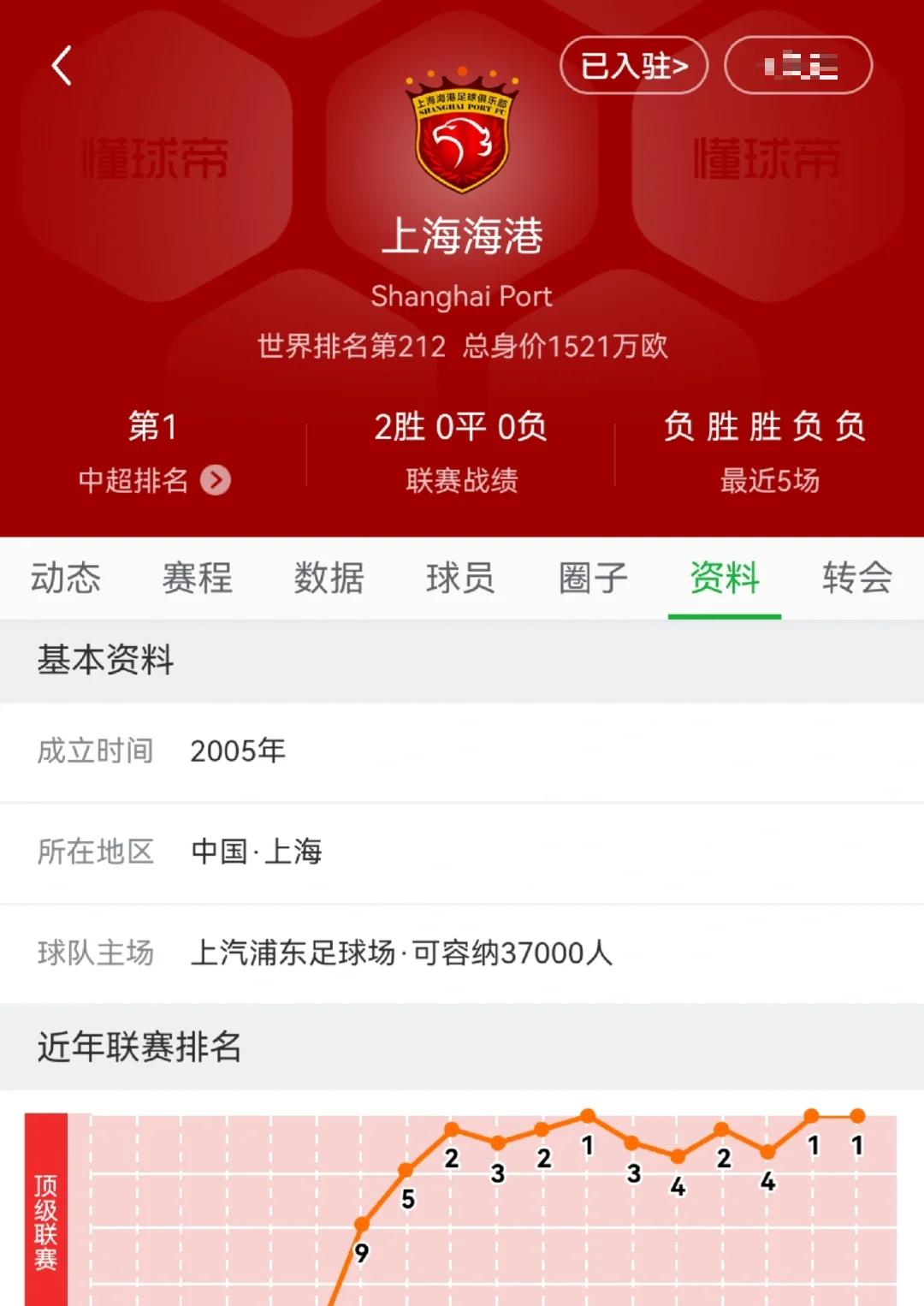Switch to the 圈子 community tab
Screen dimensions: 924x1306
(595, 579)
